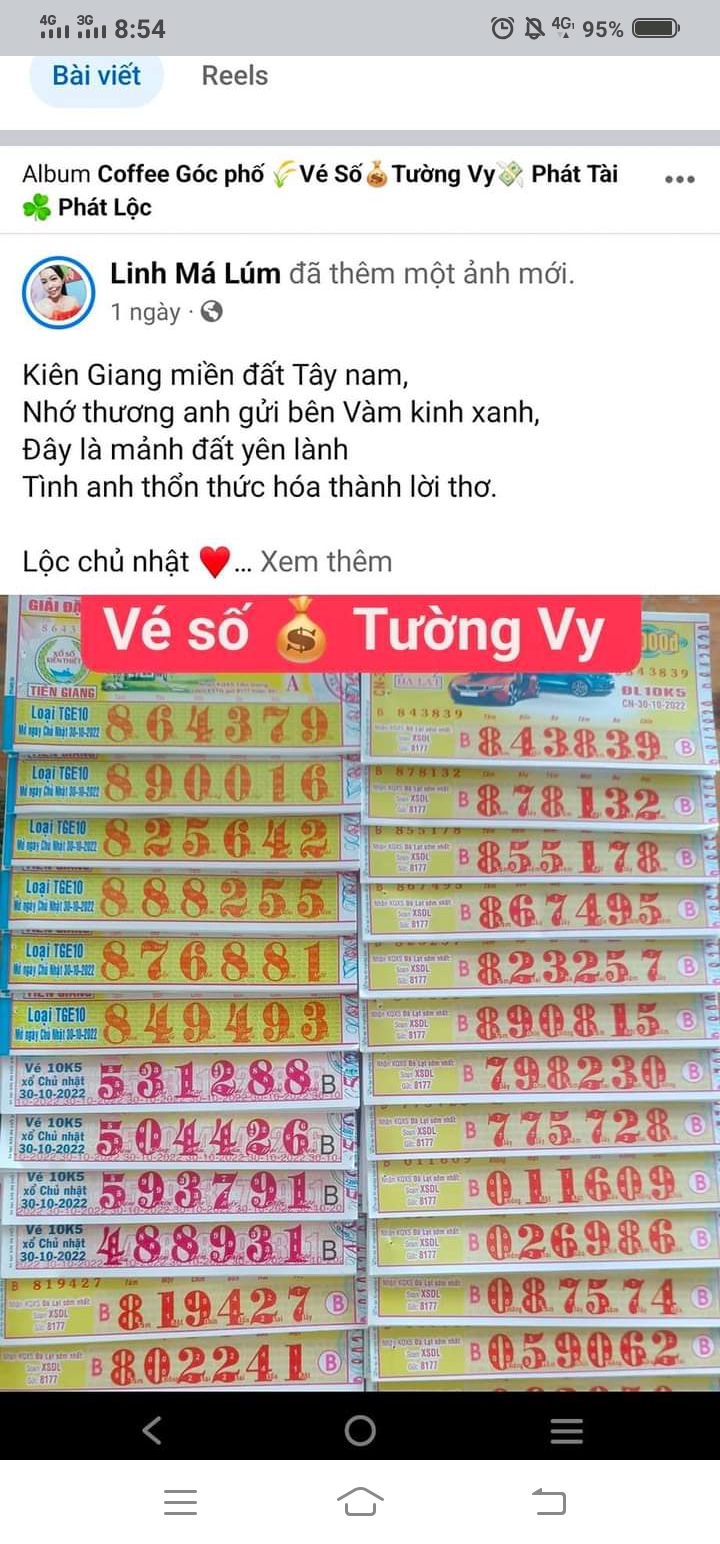Expand the post with Xem thêm
Screen dimensions: 720x1544
(326, 562)
